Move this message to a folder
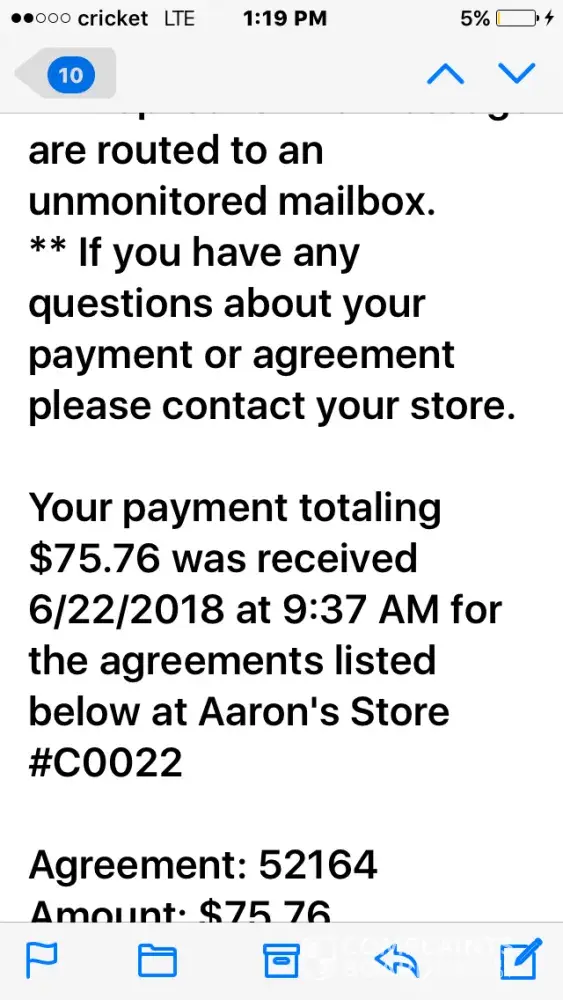Screen dimensions: 563x1000 pyautogui.click(x=157, y=960)
